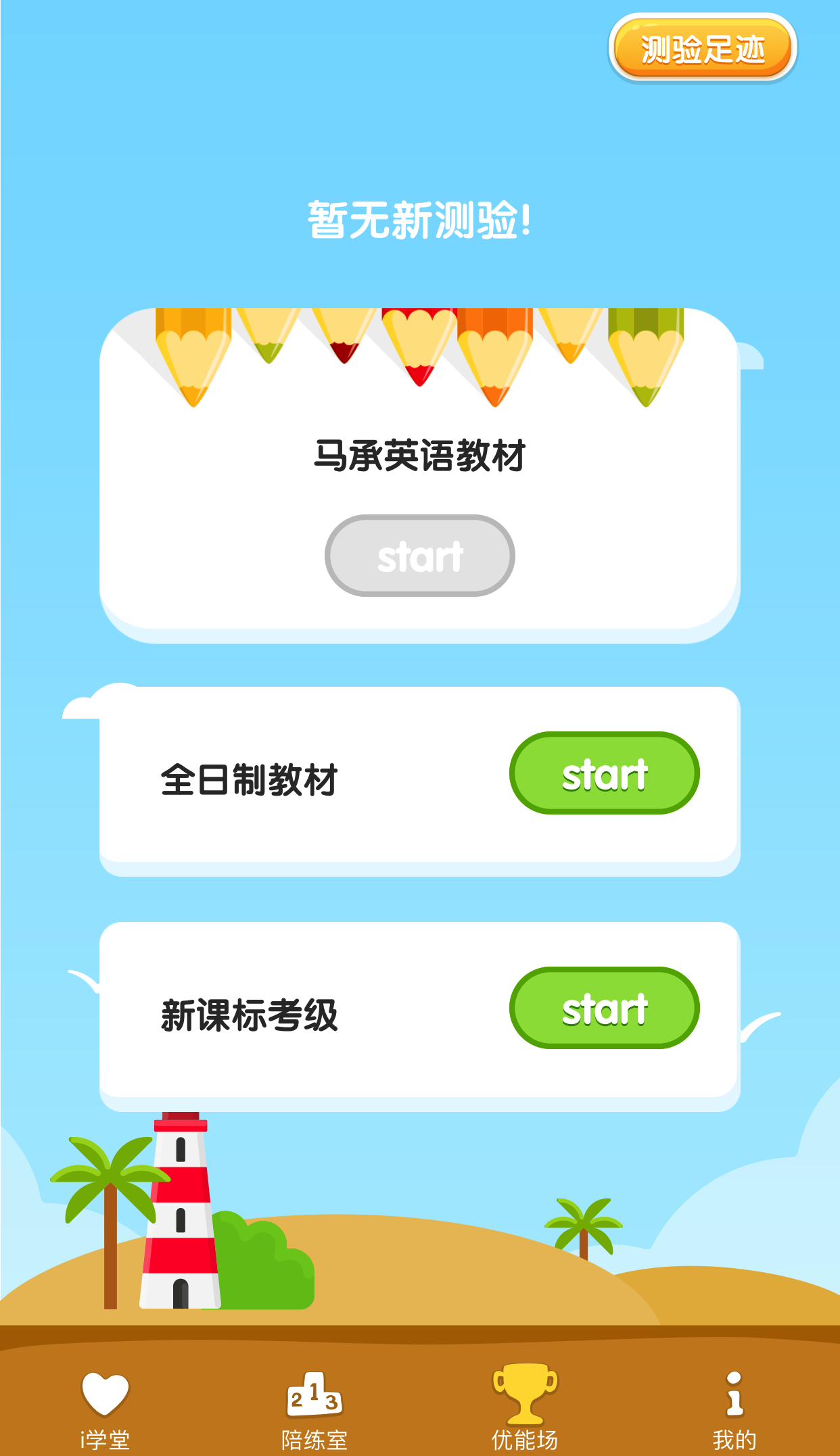
Task: Tap the 新课标考级 card
Action: pyautogui.click(x=419, y=1013)
